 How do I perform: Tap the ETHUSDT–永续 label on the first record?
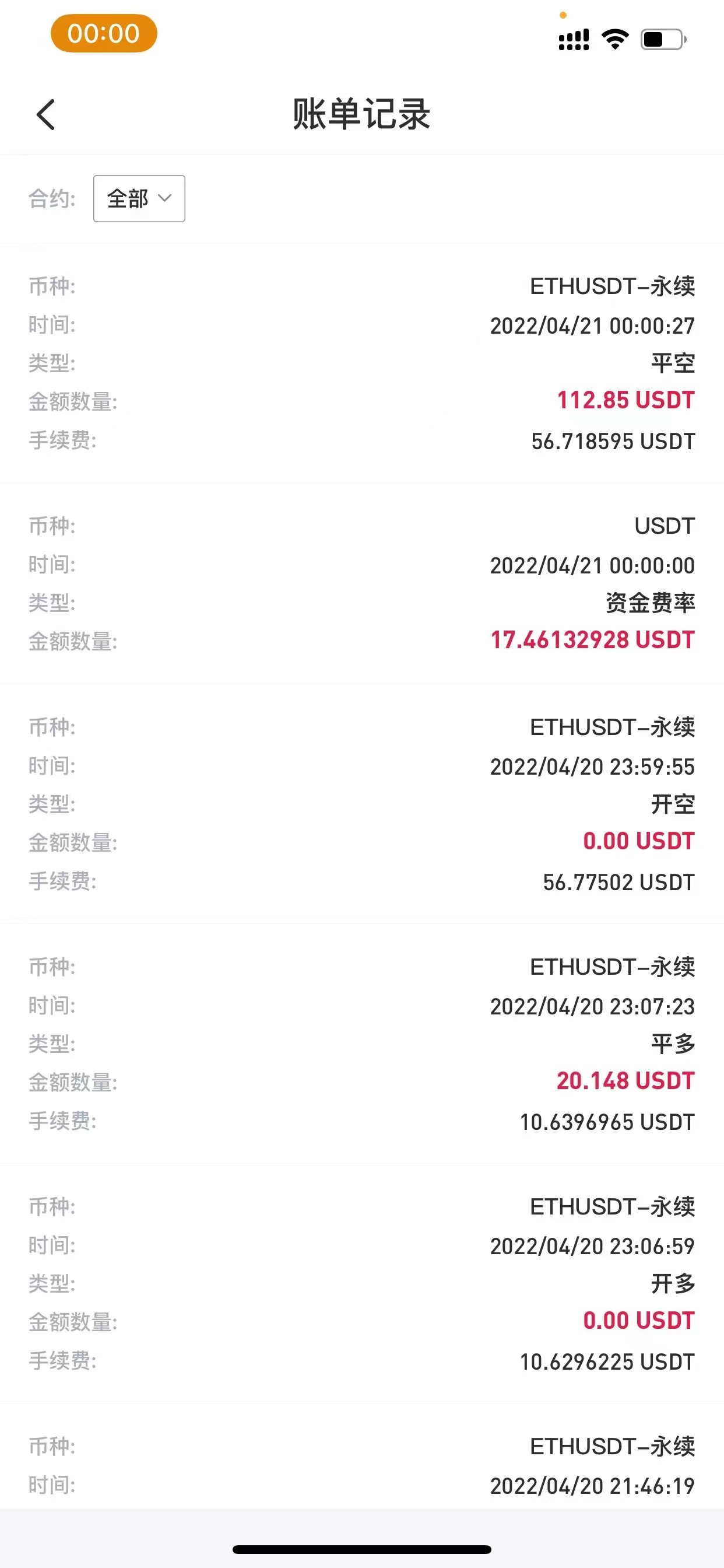click(x=610, y=286)
